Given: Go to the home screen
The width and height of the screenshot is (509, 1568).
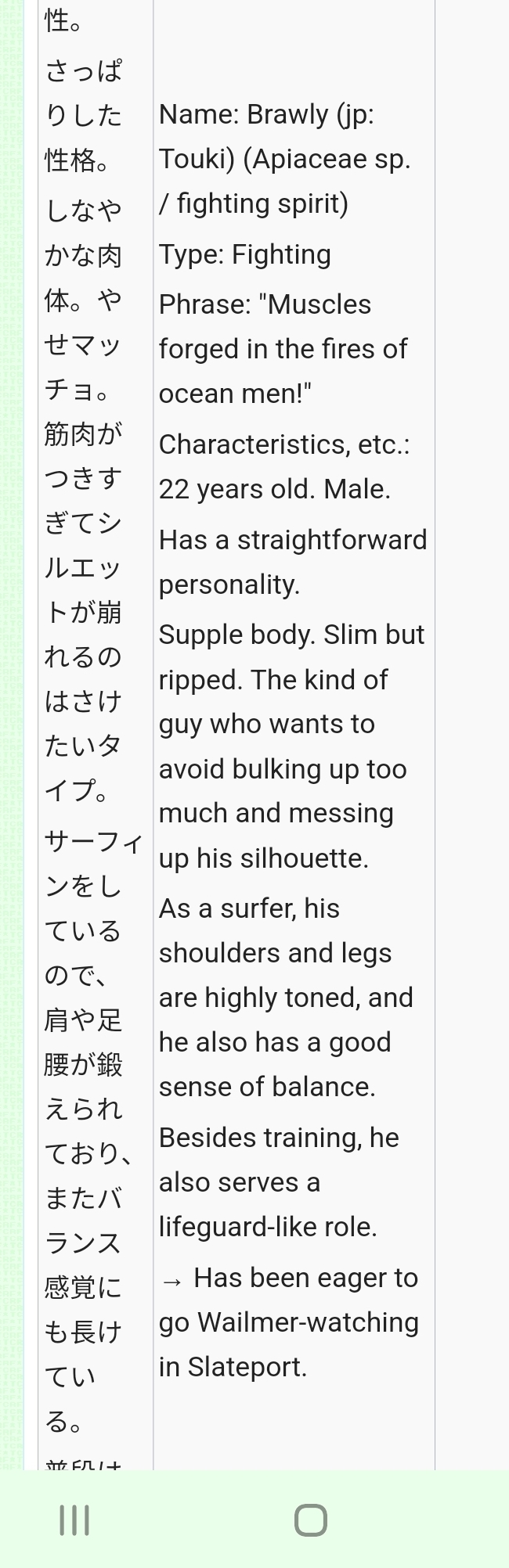Looking at the screenshot, I should [310, 1520].
